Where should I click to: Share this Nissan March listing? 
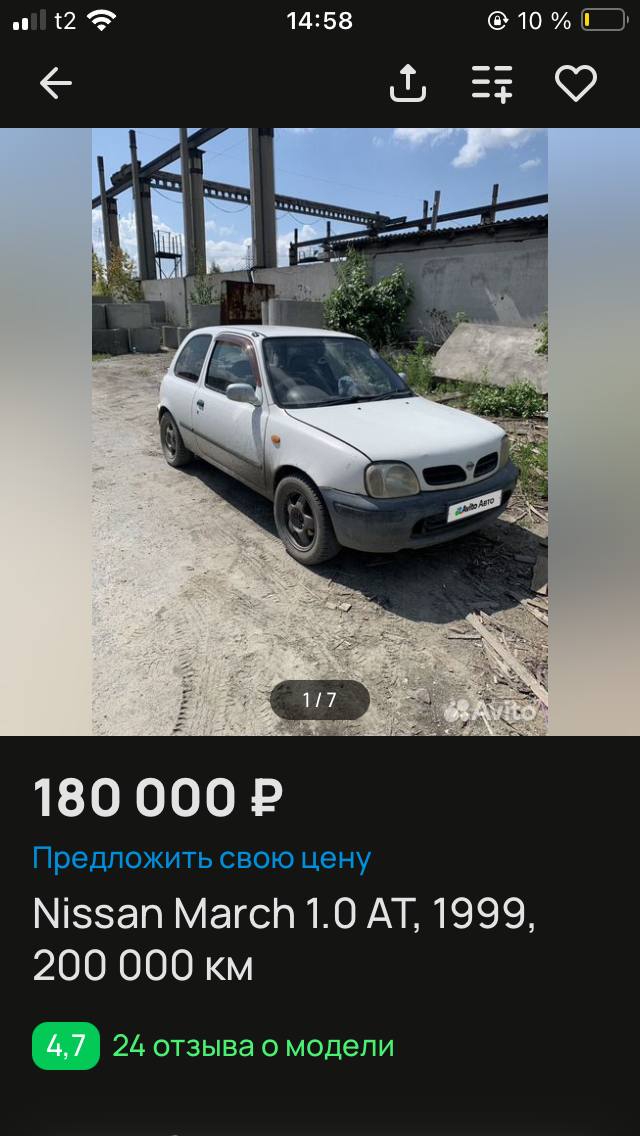pos(408,83)
